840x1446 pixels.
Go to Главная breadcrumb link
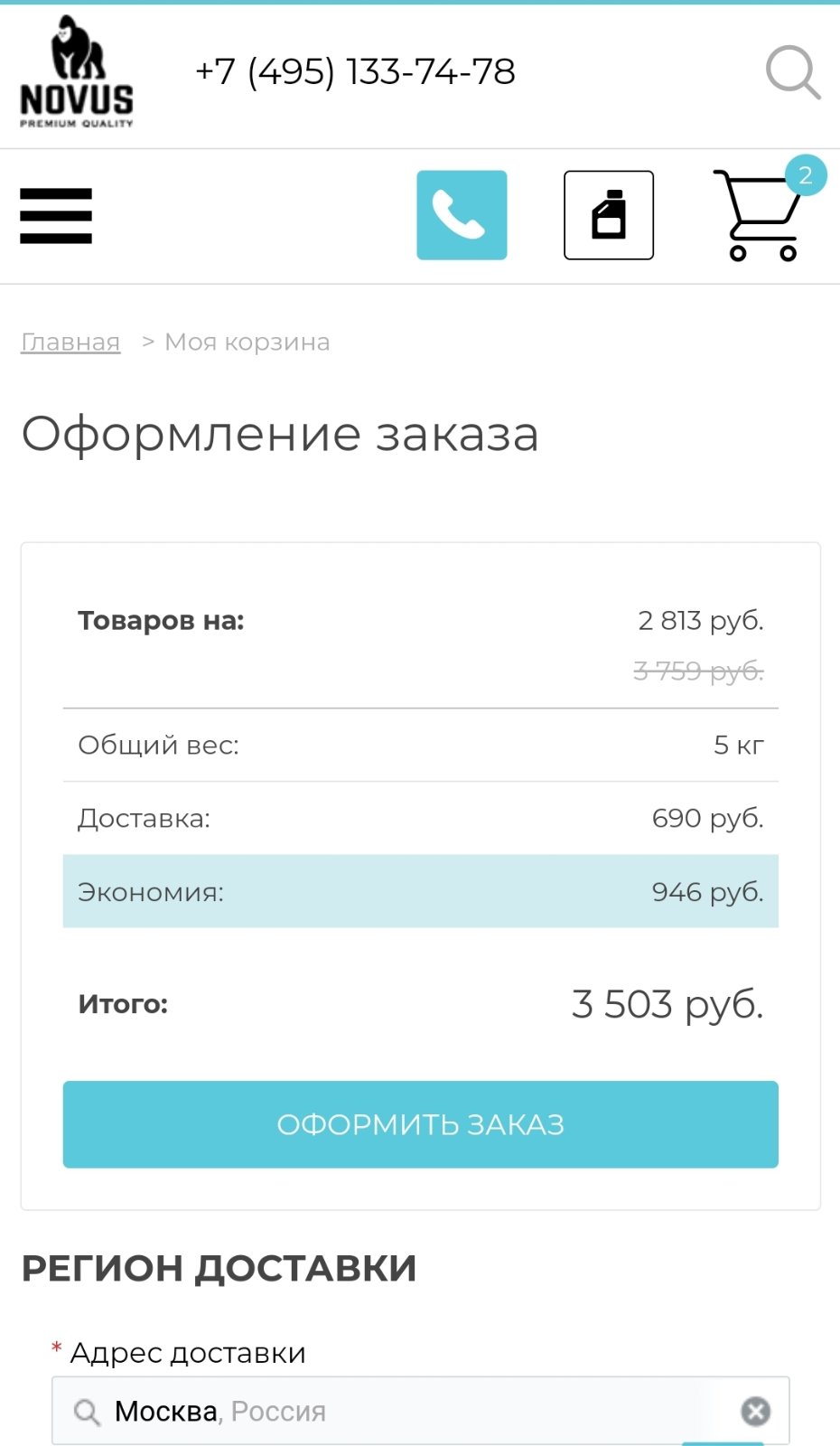pyautogui.click(x=70, y=343)
